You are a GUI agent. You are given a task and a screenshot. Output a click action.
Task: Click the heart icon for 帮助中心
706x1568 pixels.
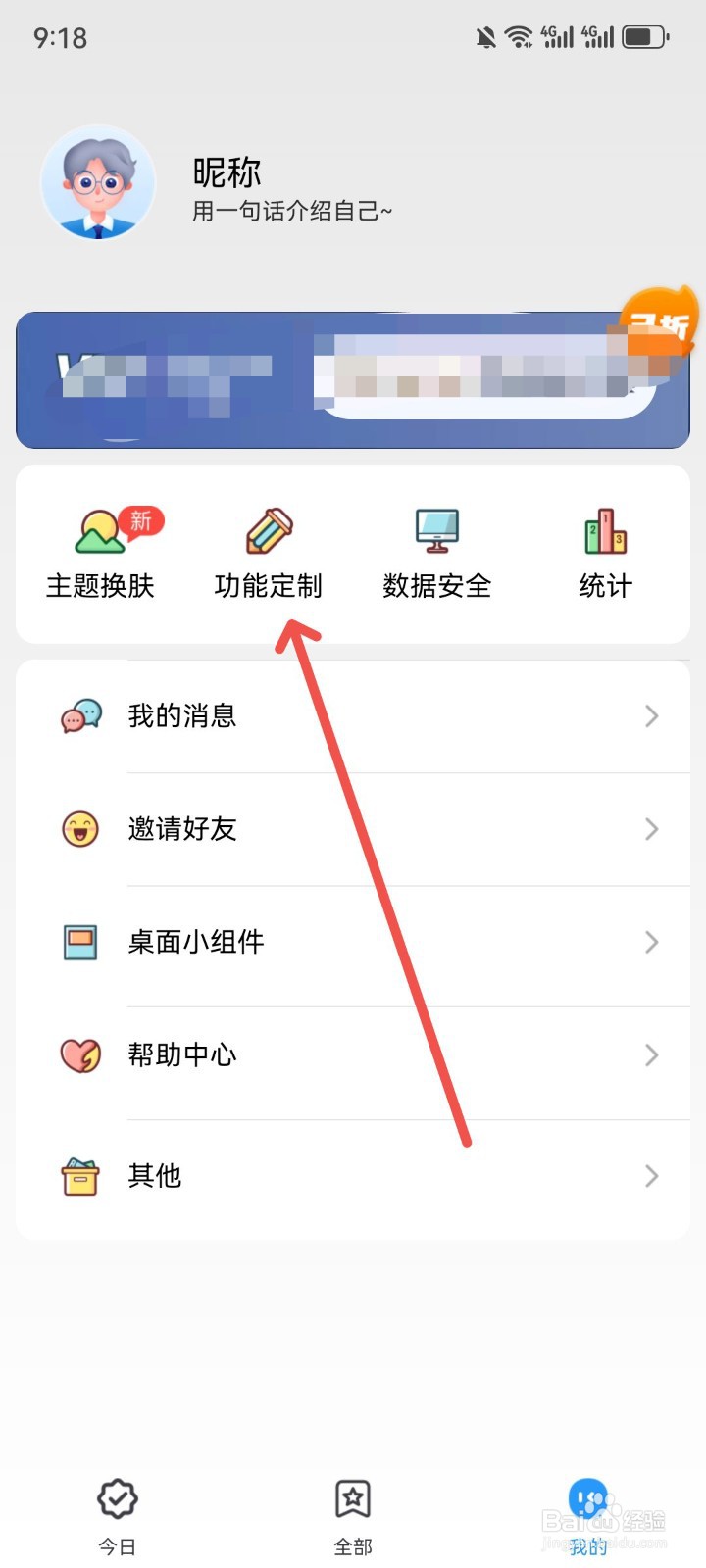tap(81, 1054)
